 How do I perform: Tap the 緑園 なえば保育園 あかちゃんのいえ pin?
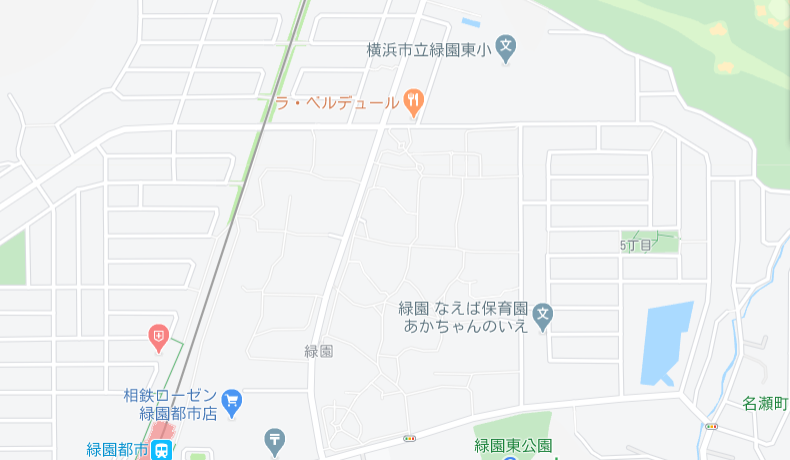click(x=542, y=315)
